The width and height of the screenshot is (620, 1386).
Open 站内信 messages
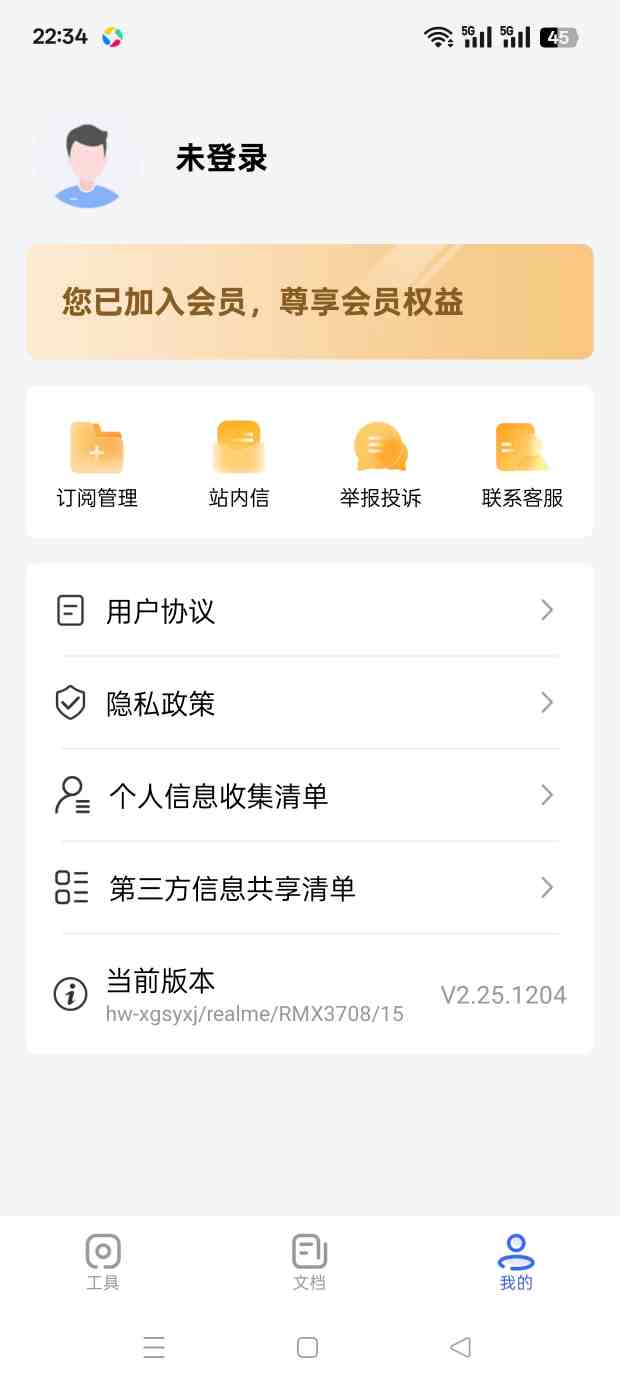[x=239, y=464]
